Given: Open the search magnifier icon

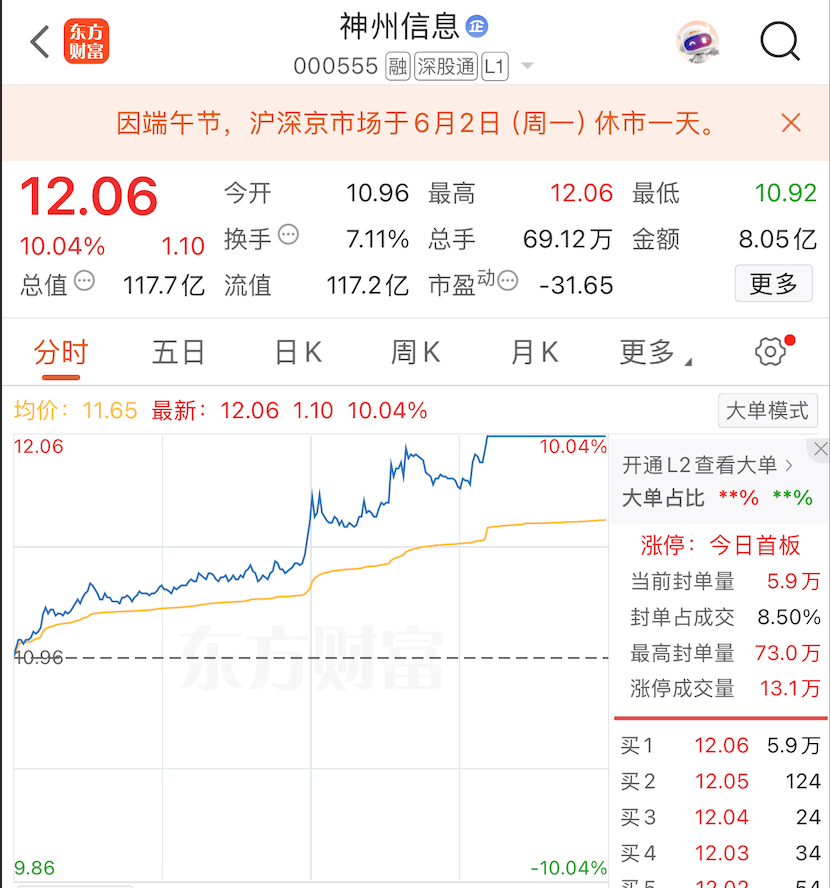Looking at the screenshot, I should [x=779, y=42].
